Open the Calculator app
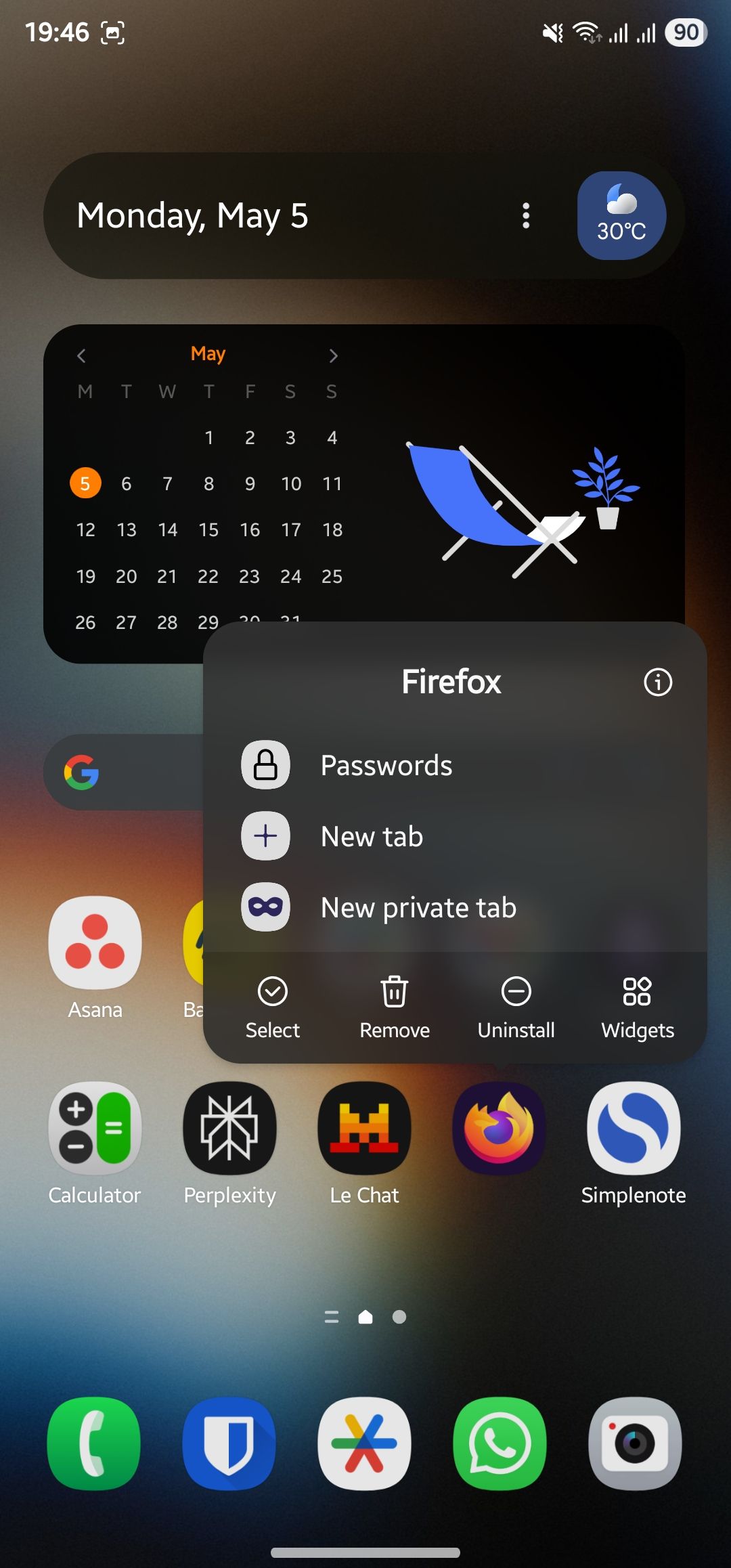Screen dimensions: 731x1568 pyautogui.click(x=95, y=1129)
